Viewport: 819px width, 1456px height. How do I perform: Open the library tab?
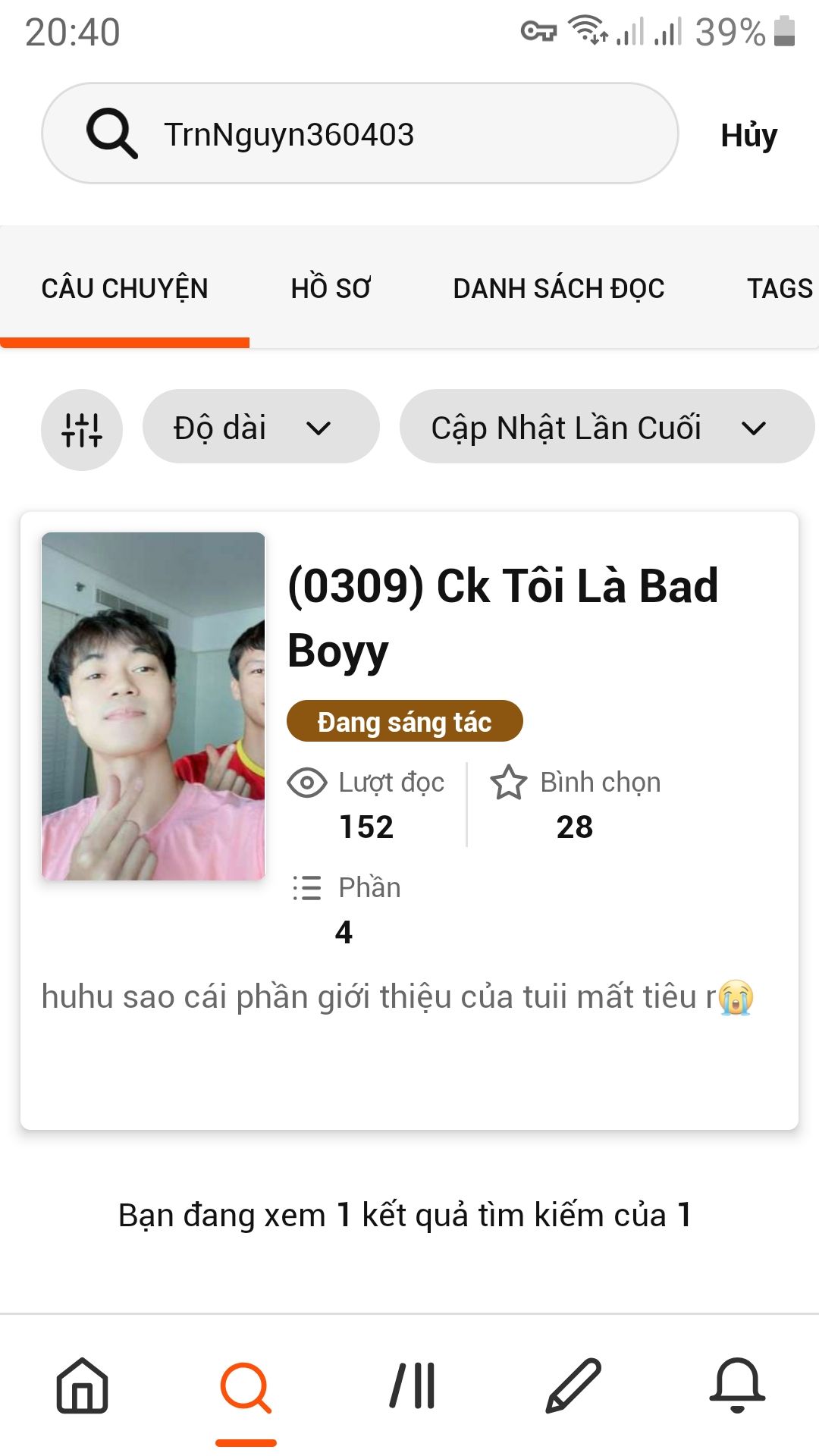[x=413, y=1386]
